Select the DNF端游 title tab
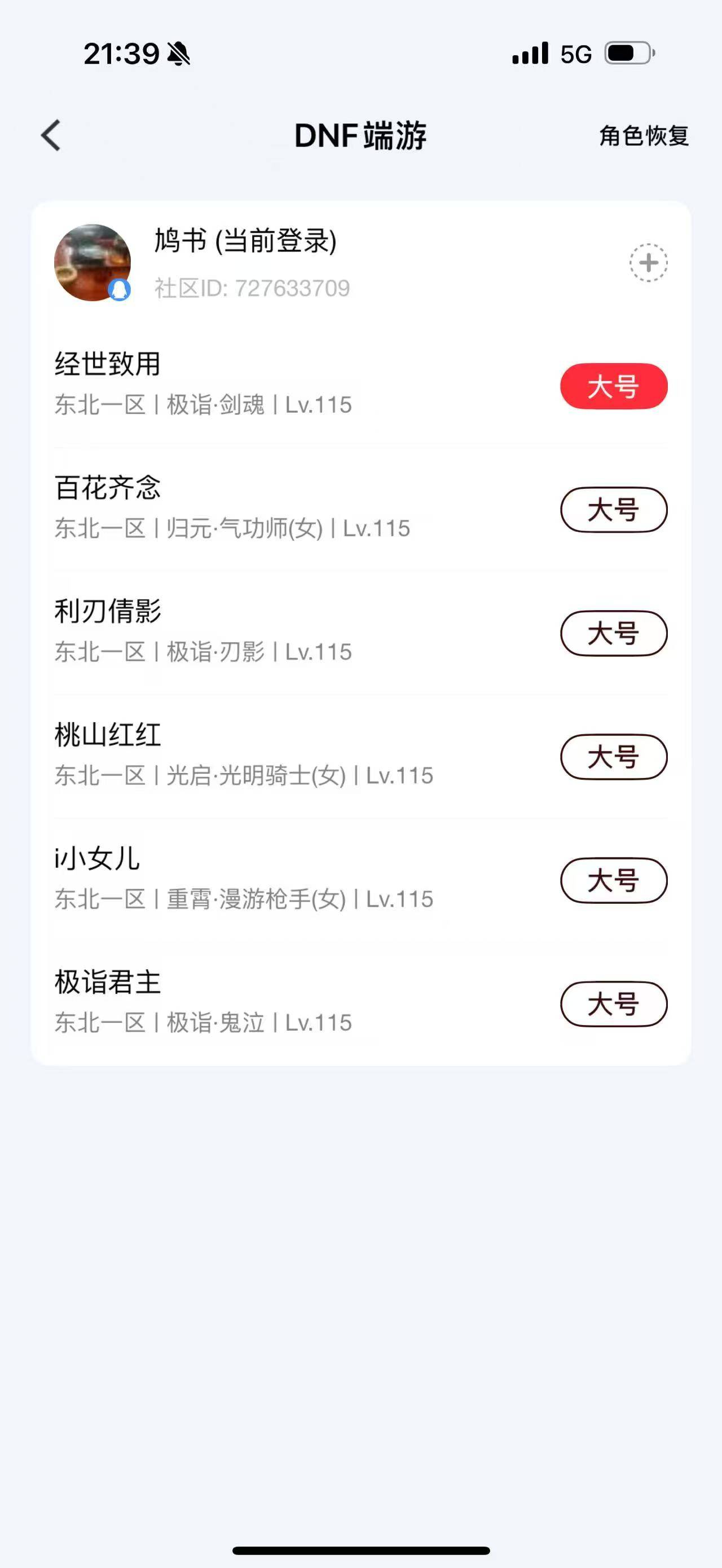Image resolution: width=722 pixels, height=1568 pixels. (x=360, y=136)
